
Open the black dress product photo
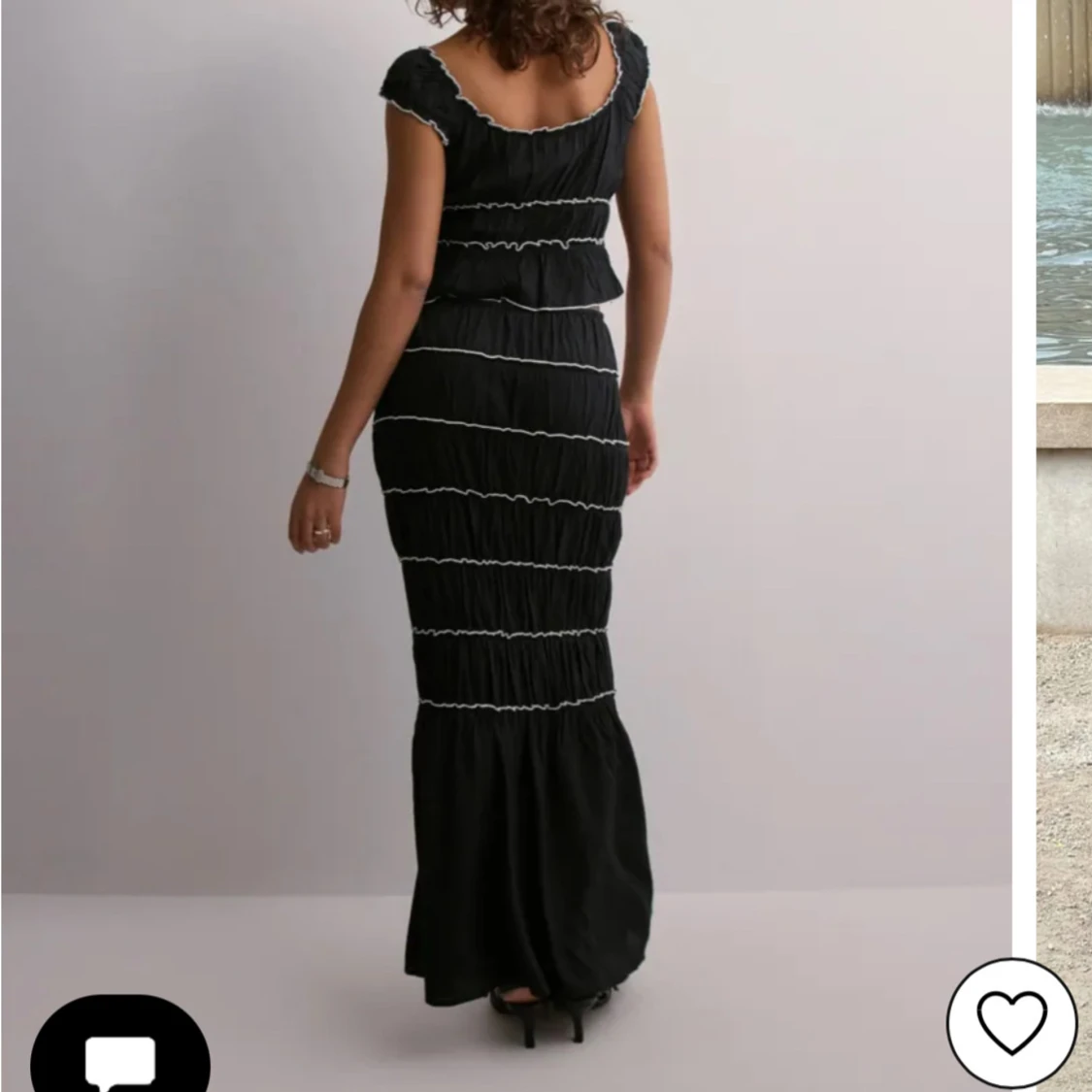[505, 505]
